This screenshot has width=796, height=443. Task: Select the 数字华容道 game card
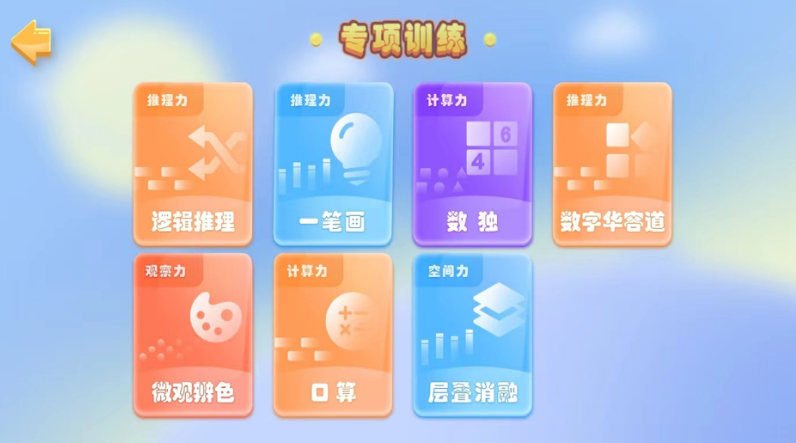pos(612,165)
